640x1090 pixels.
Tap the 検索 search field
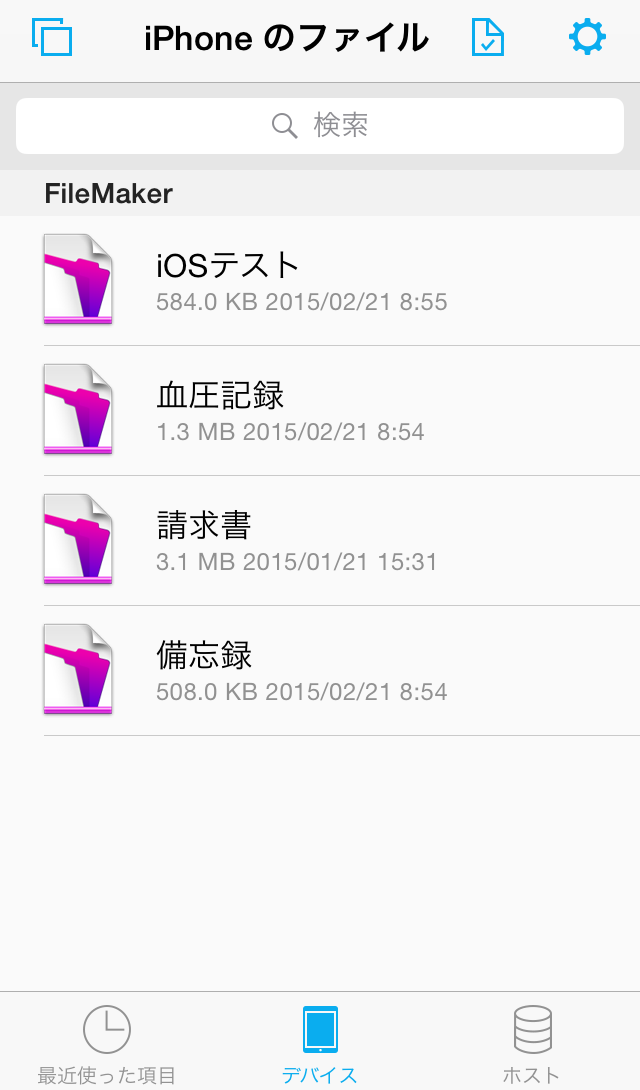pos(320,126)
